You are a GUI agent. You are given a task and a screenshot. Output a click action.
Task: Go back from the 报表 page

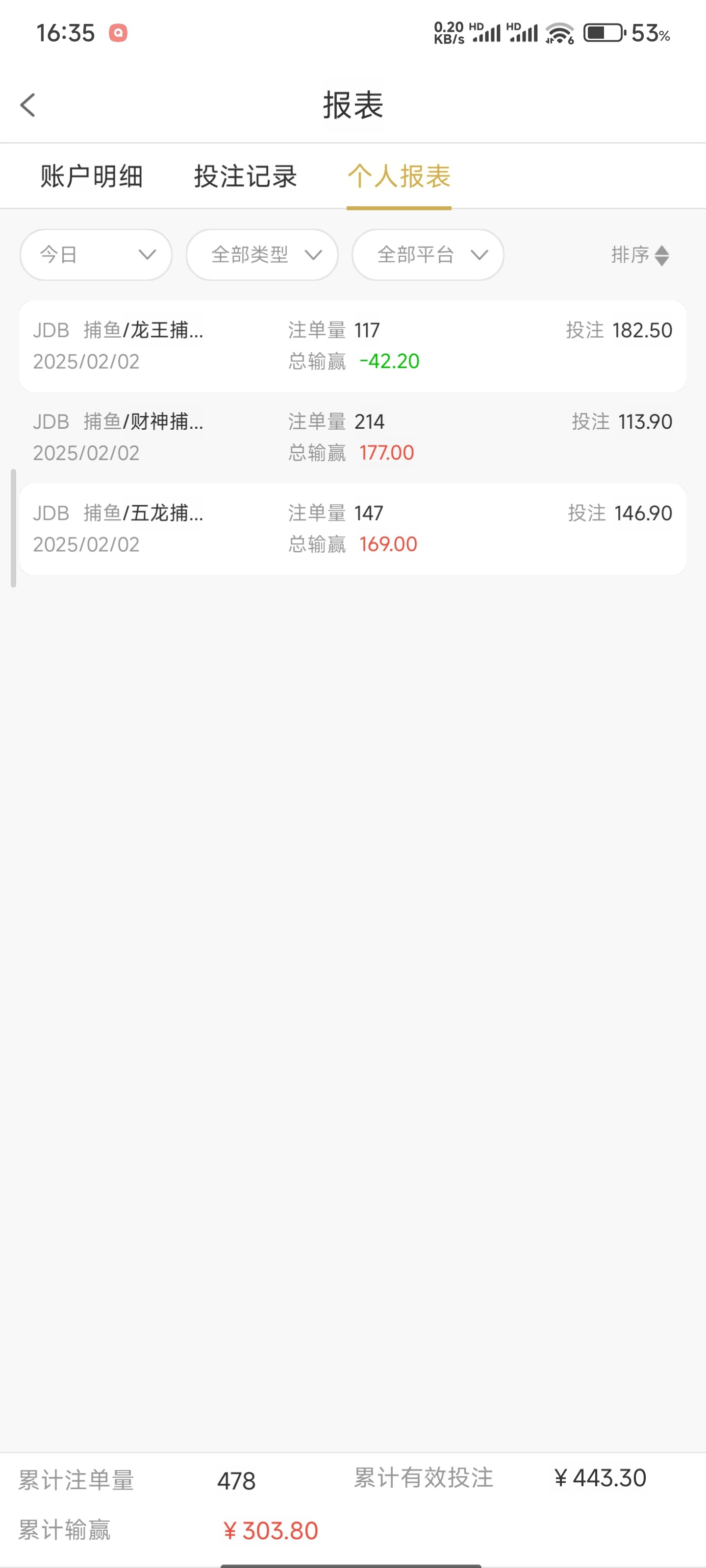tap(28, 105)
